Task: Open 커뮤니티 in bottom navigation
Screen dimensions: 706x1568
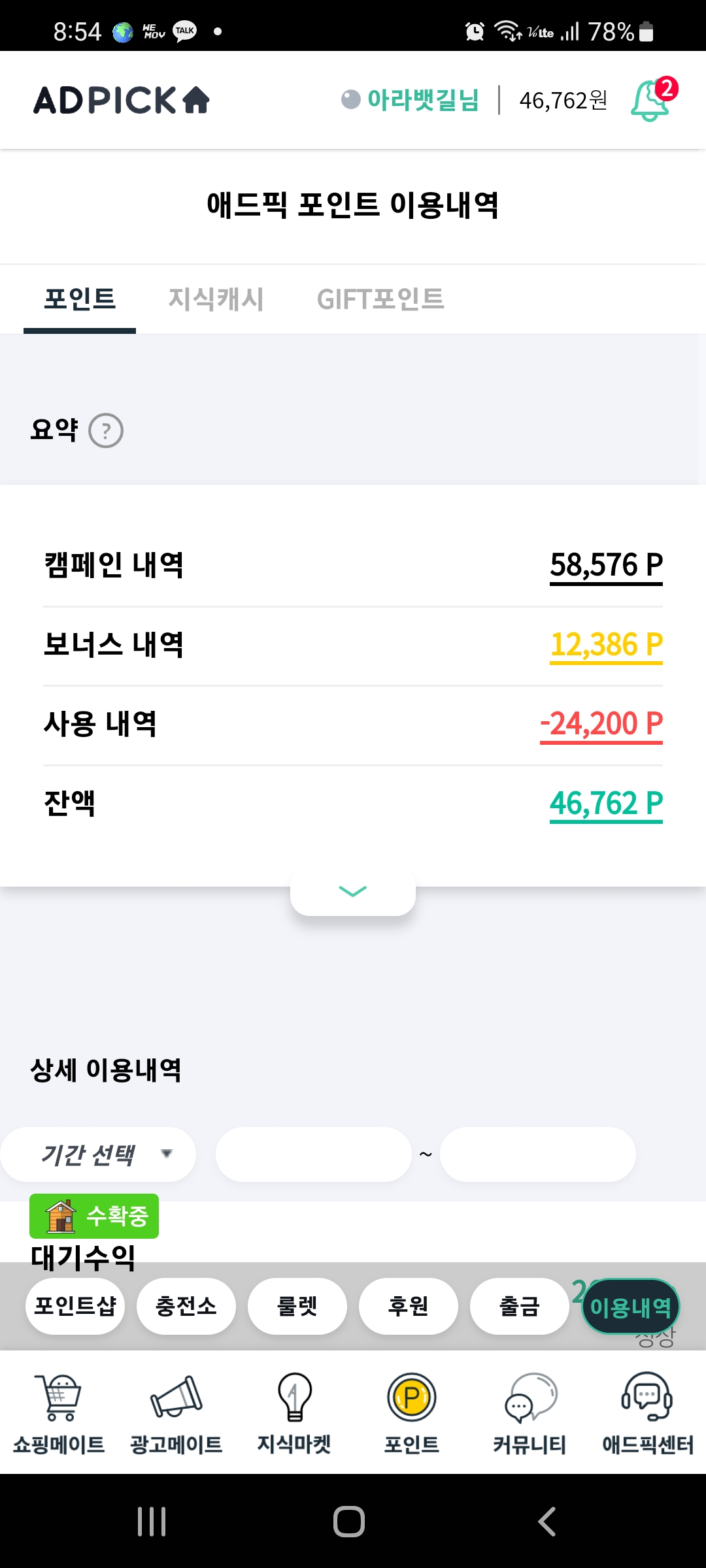Action: pyautogui.click(x=529, y=1413)
